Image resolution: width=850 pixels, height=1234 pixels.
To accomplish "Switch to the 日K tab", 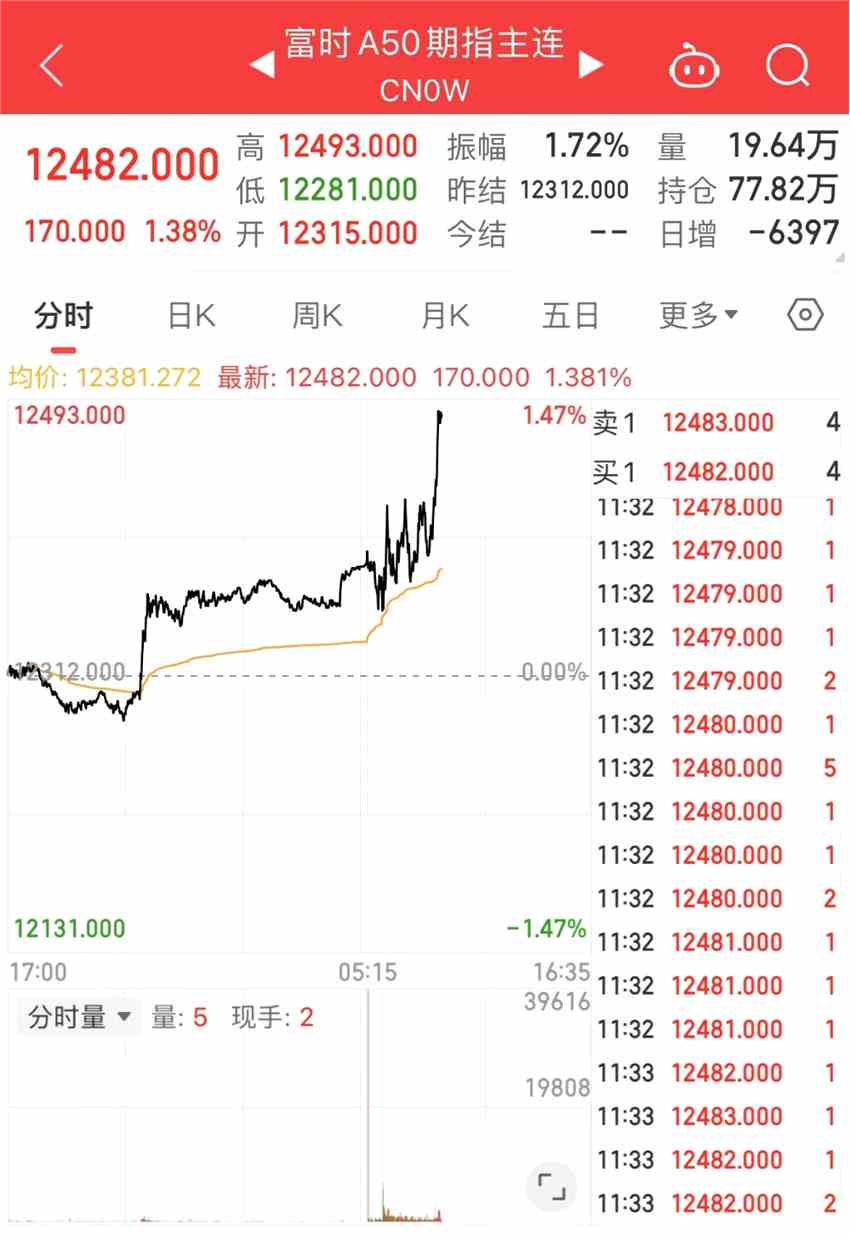I will click(191, 317).
